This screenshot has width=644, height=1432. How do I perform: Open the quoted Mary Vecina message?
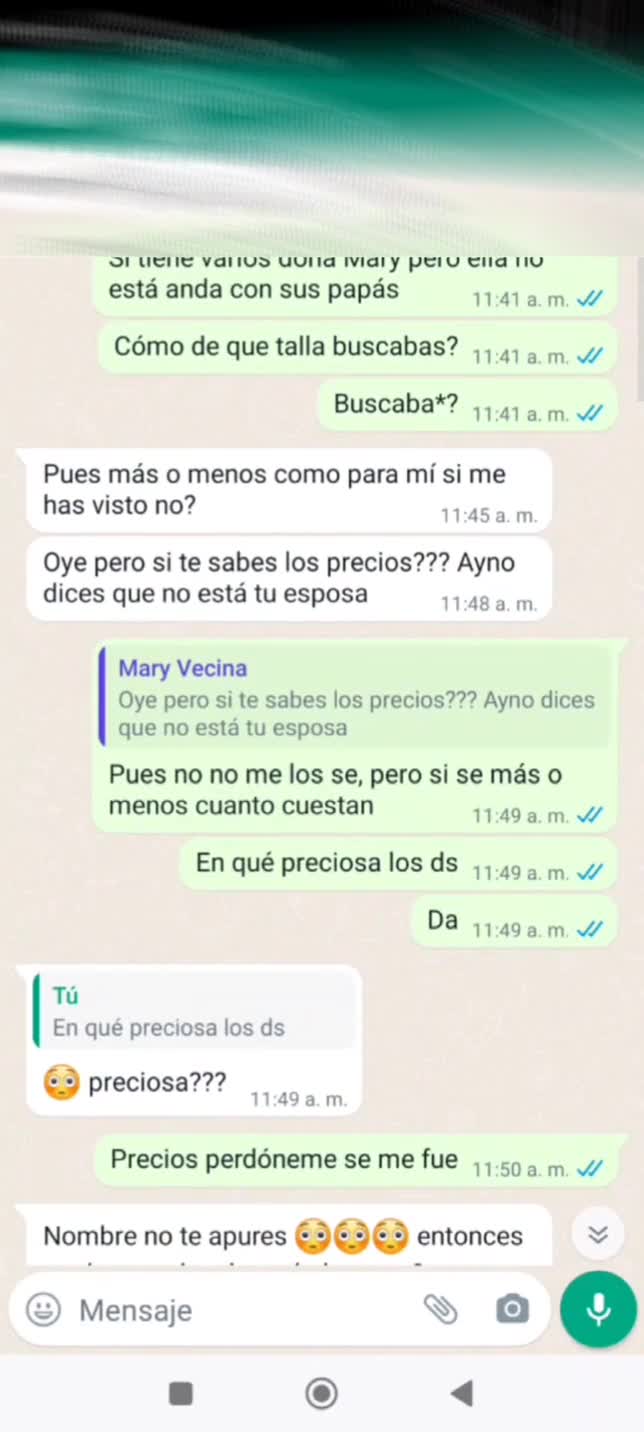pyautogui.click(x=355, y=697)
